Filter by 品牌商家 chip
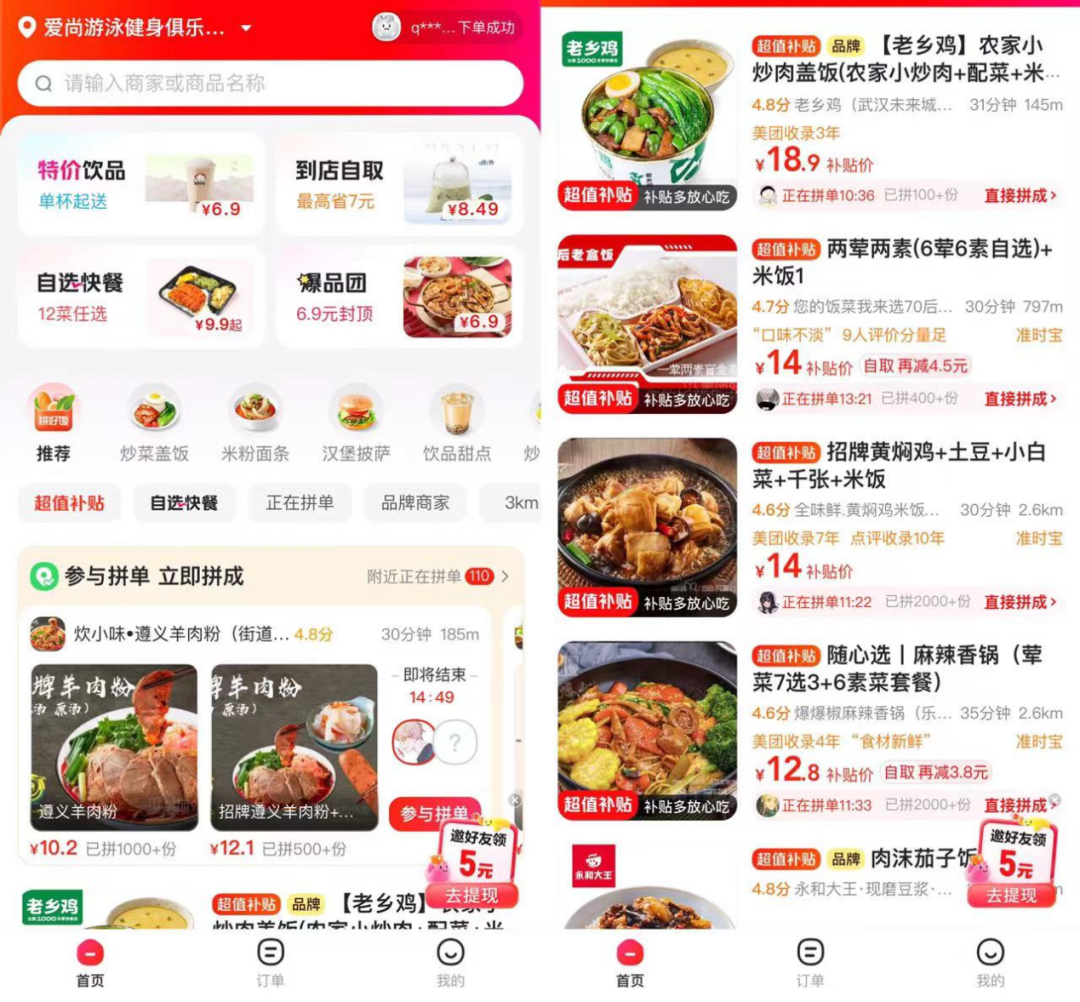This screenshot has height=1002, width=1080. [415, 503]
